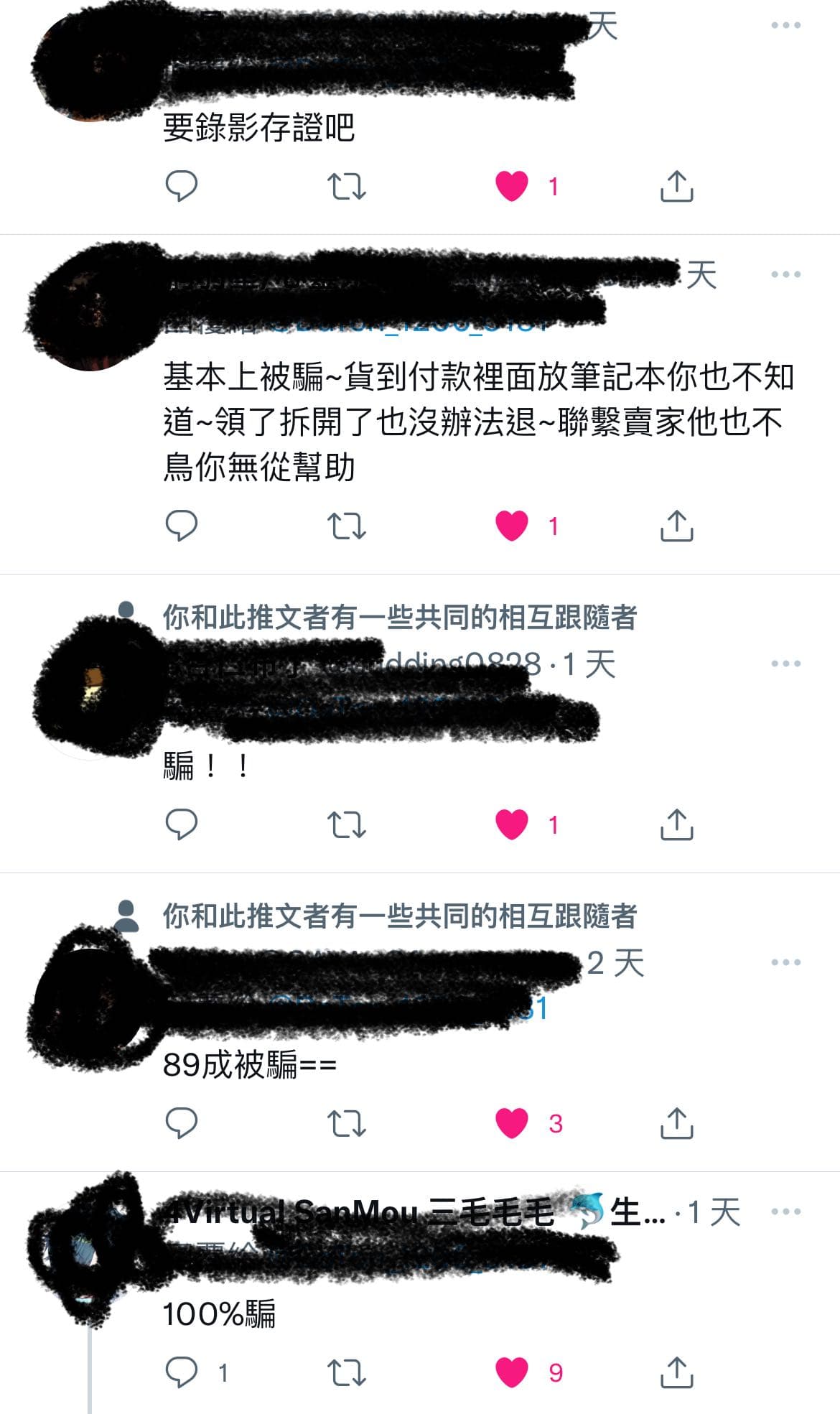This screenshot has height=1414, width=840.
Task: Unlike the 89成被騙== reply
Action: click(x=512, y=1123)
